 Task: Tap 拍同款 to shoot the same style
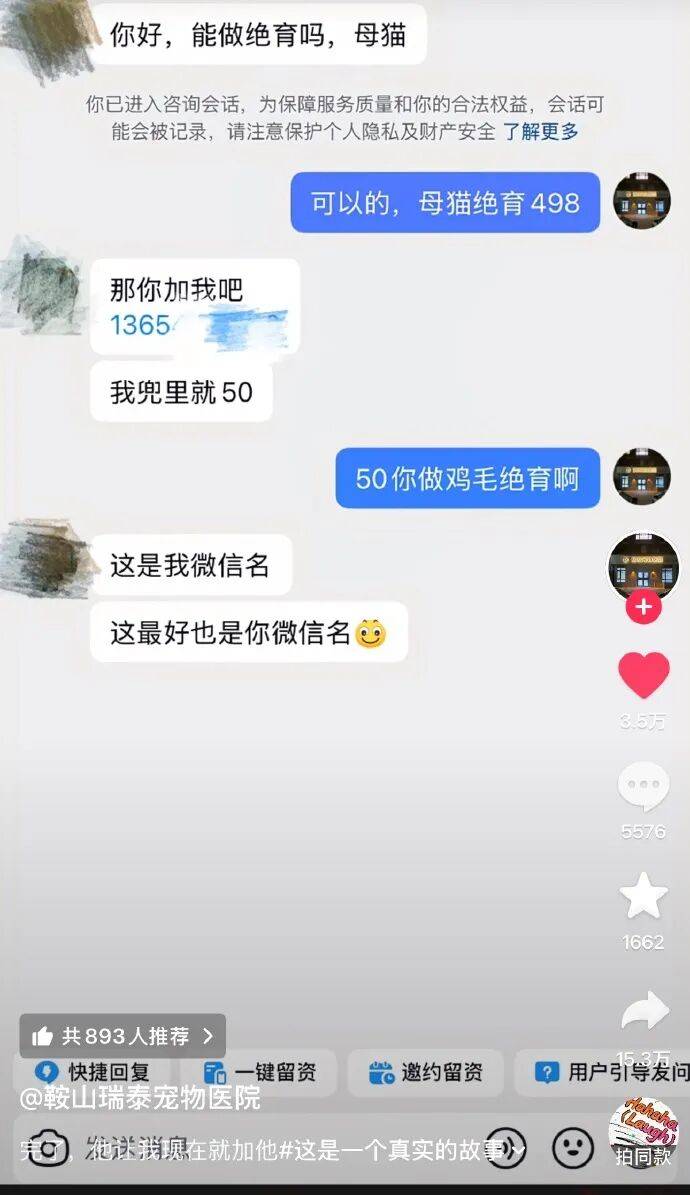tap(643, 1132)
